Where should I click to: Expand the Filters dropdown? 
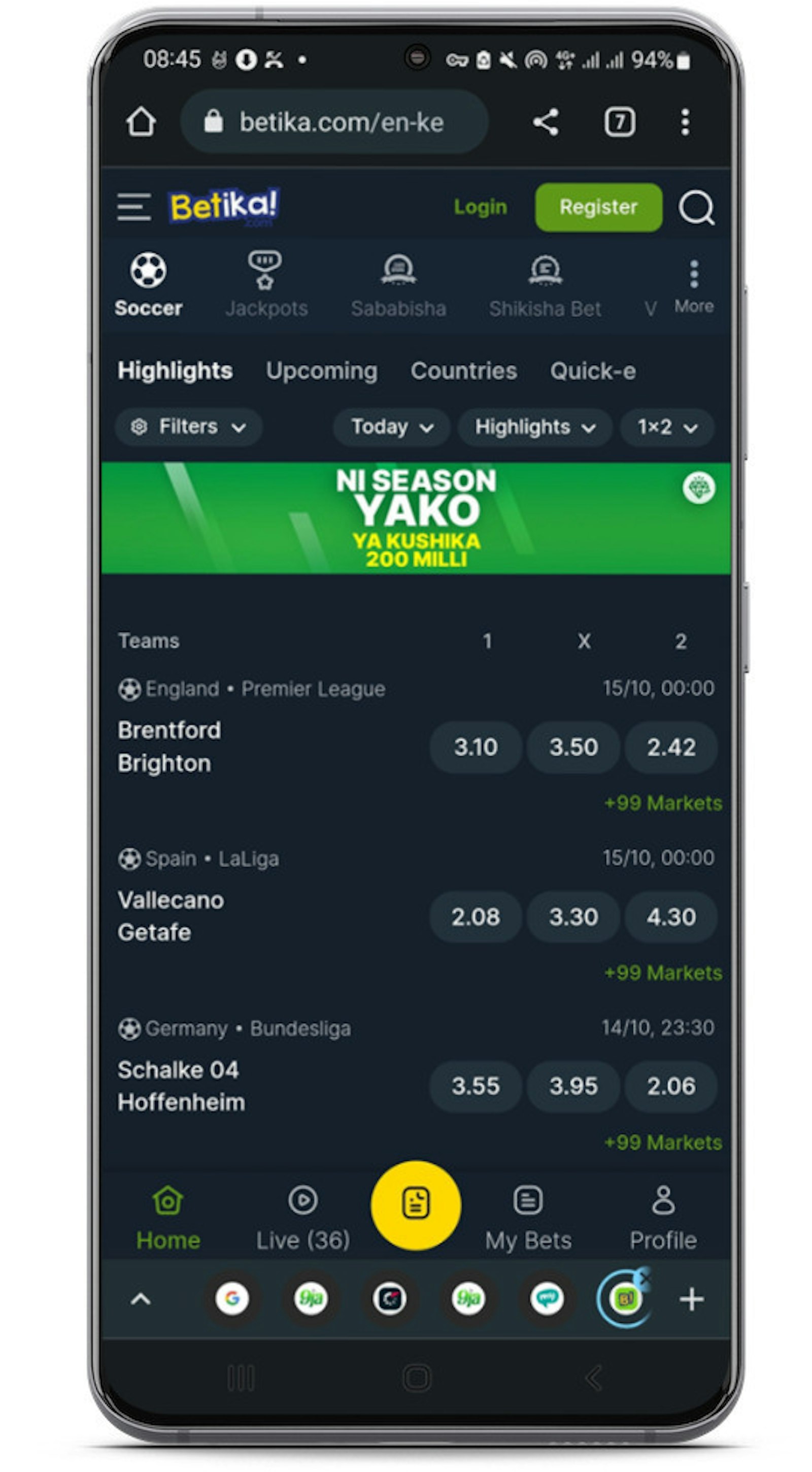click(x=188, y=427)
